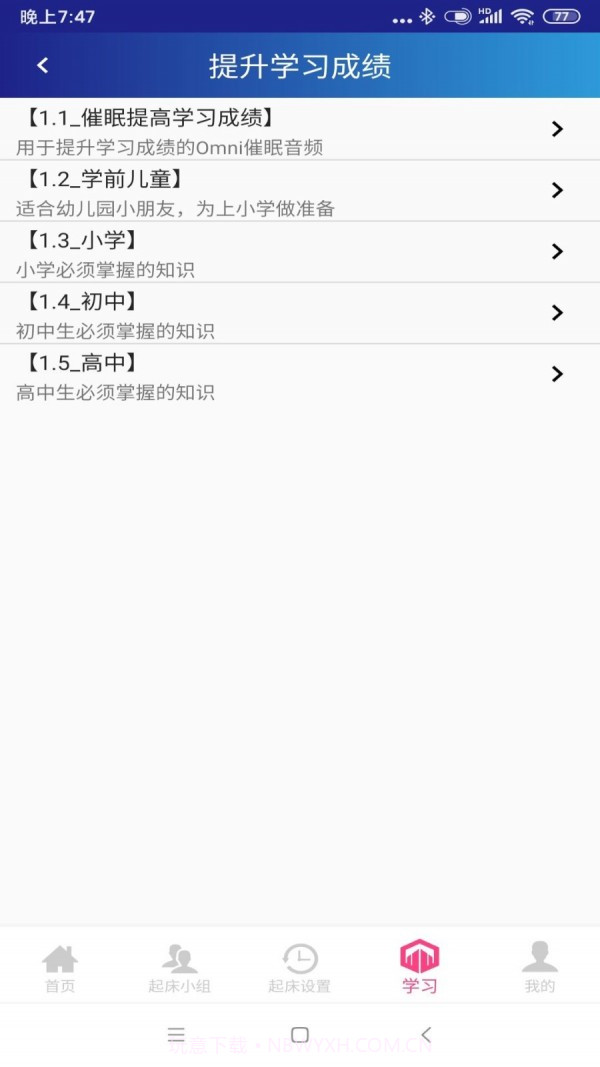
Task: Open the 【1.2_学前儿童】 category
Action: tap(300, 191)
